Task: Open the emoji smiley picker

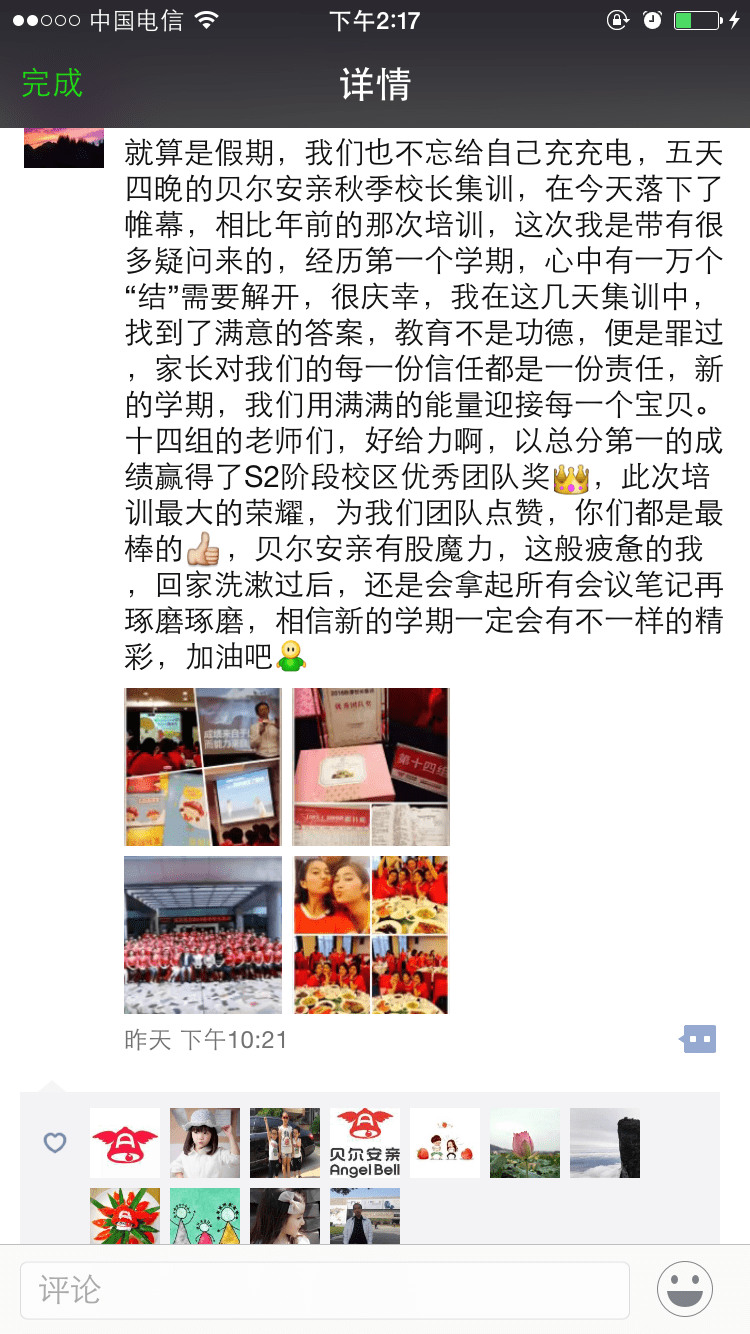Action: pyautogui.click(x=685, y=1289)
